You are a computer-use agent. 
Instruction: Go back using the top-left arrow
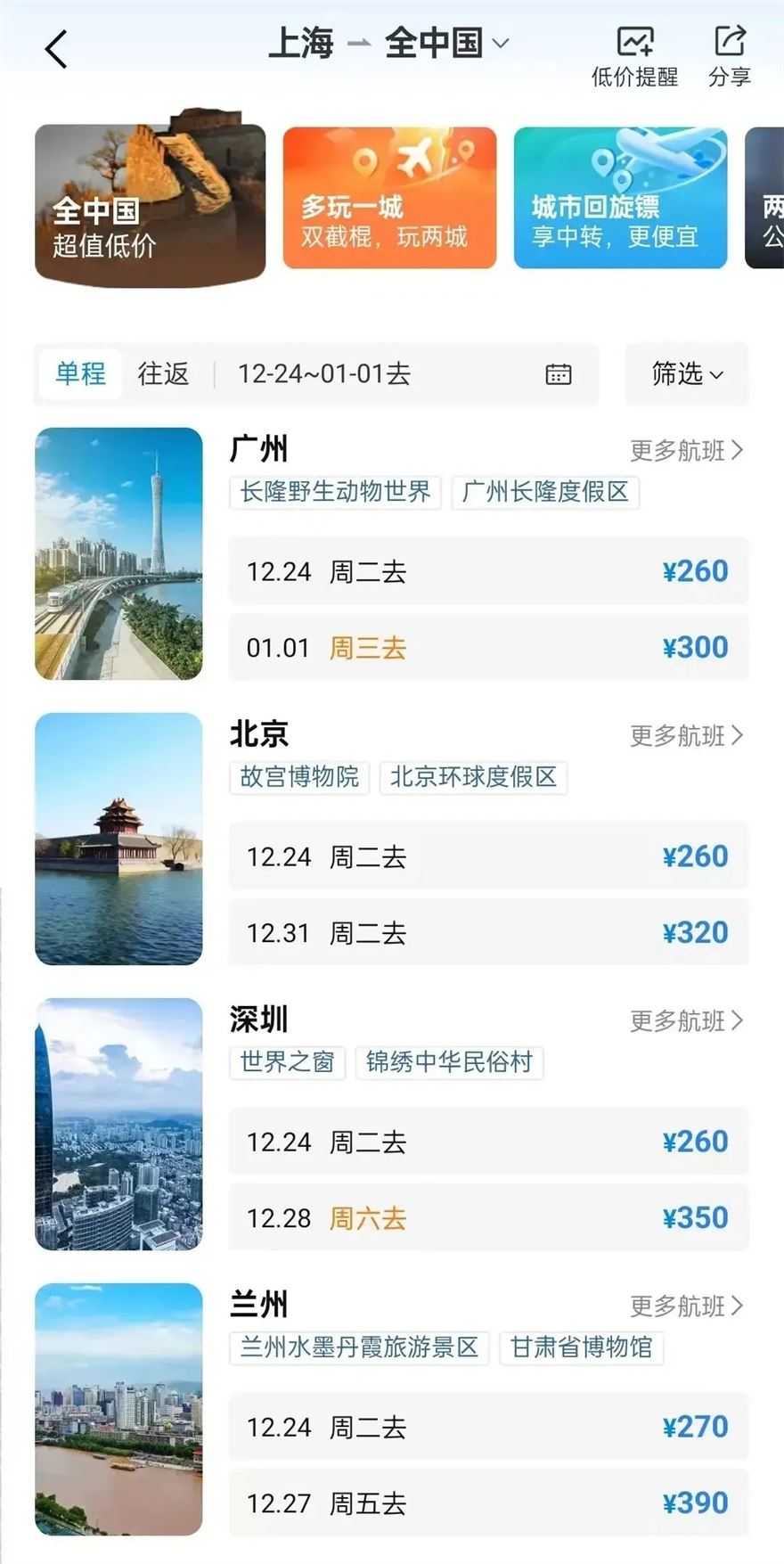(56, 49)
